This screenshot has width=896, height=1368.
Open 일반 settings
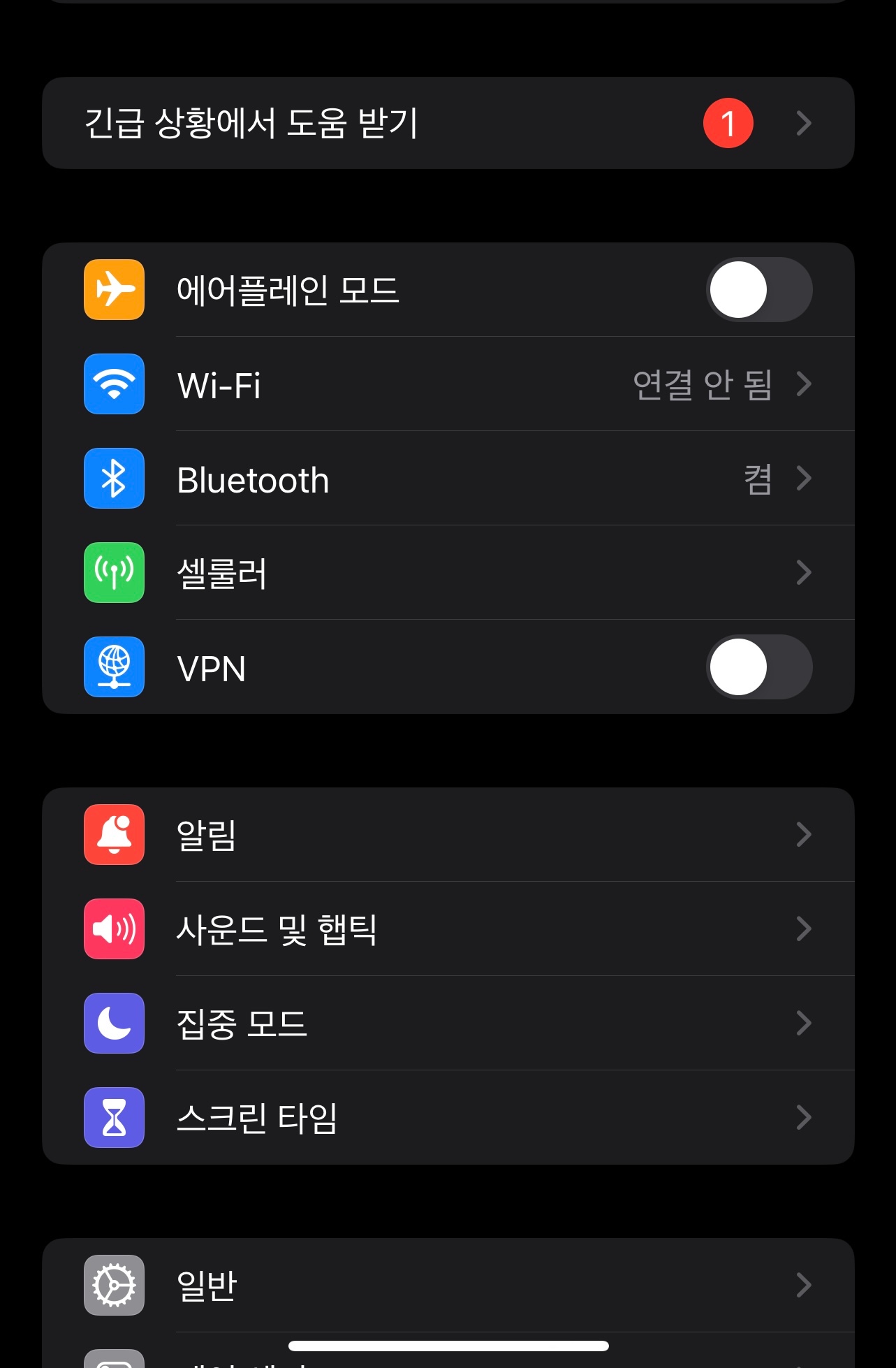[447, 1285]
